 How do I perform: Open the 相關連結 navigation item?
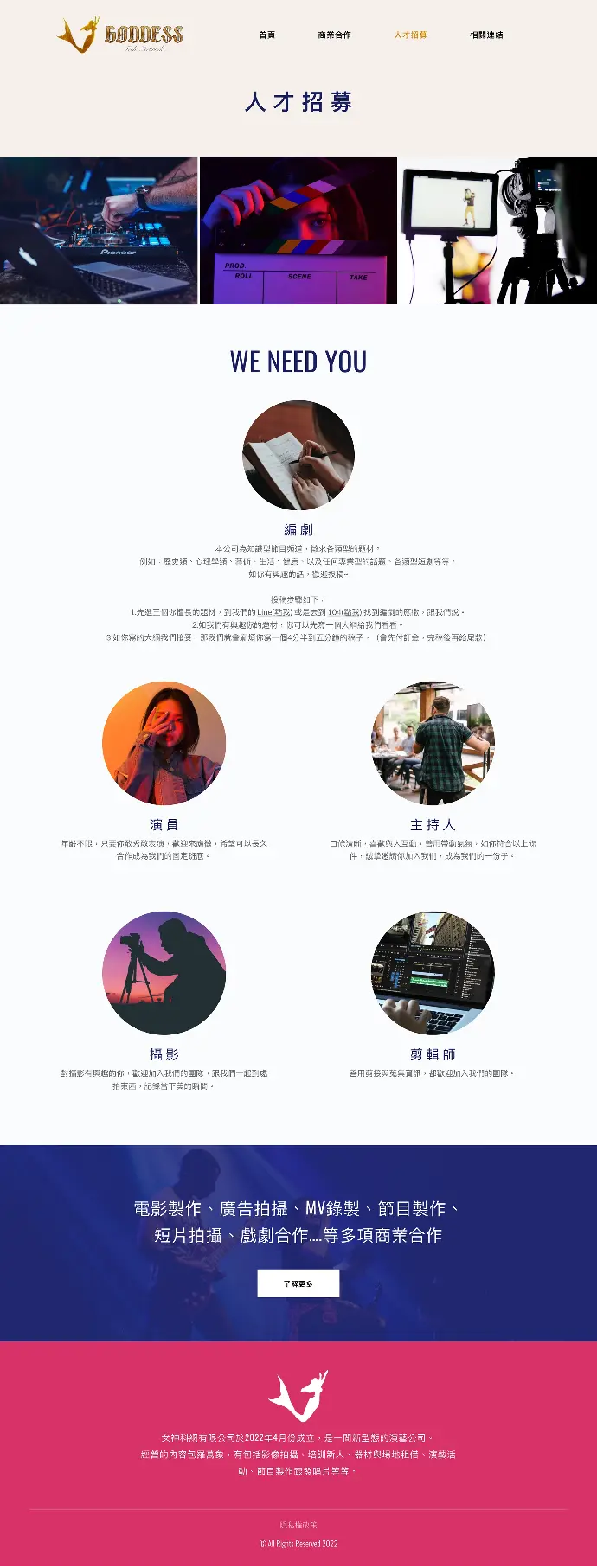tap(486, 35)
